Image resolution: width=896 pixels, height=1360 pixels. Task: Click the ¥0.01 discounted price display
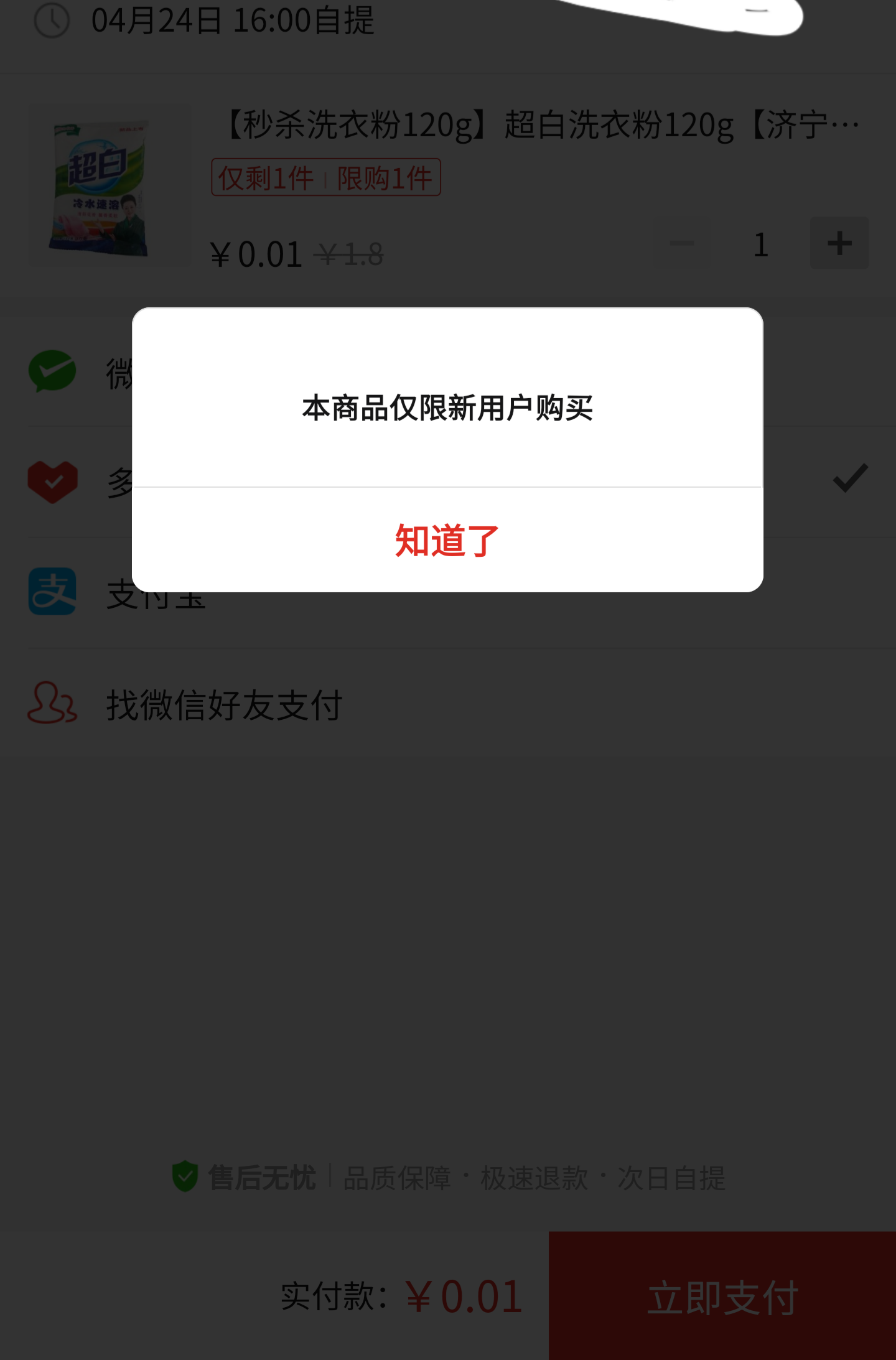pyautogui.click(x=255, y=252)
